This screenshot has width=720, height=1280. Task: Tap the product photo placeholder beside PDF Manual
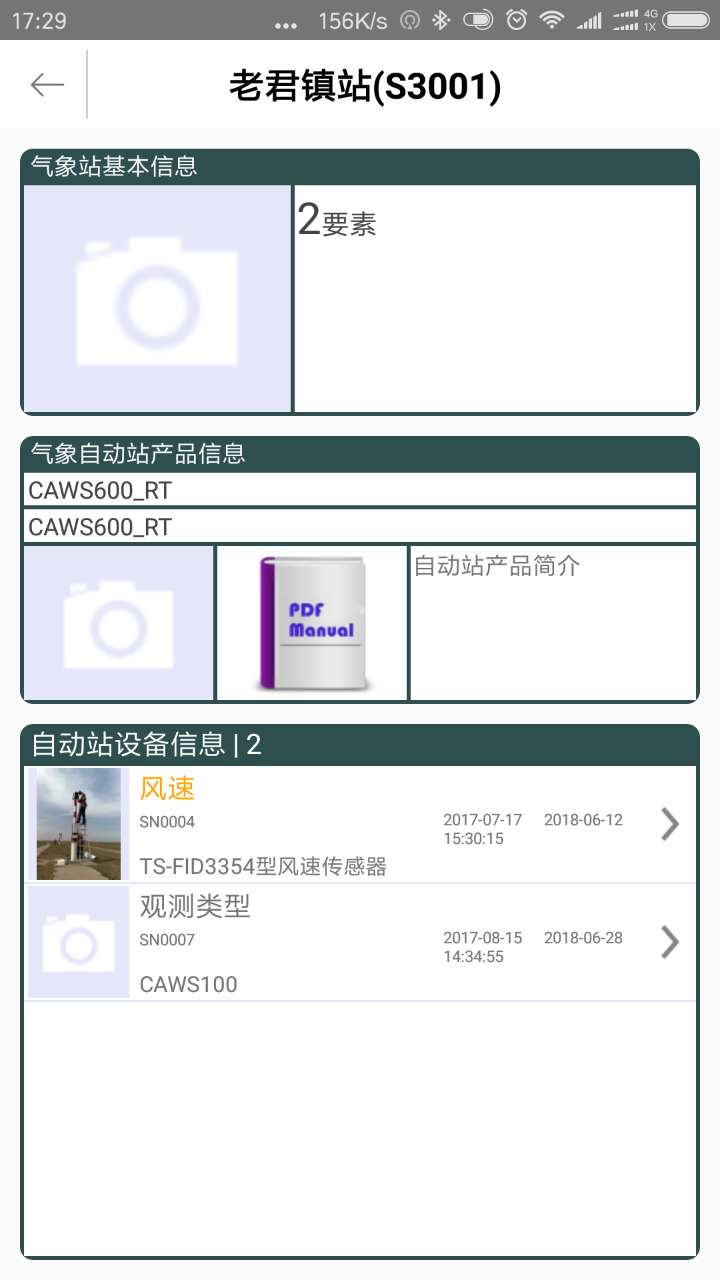119,623
